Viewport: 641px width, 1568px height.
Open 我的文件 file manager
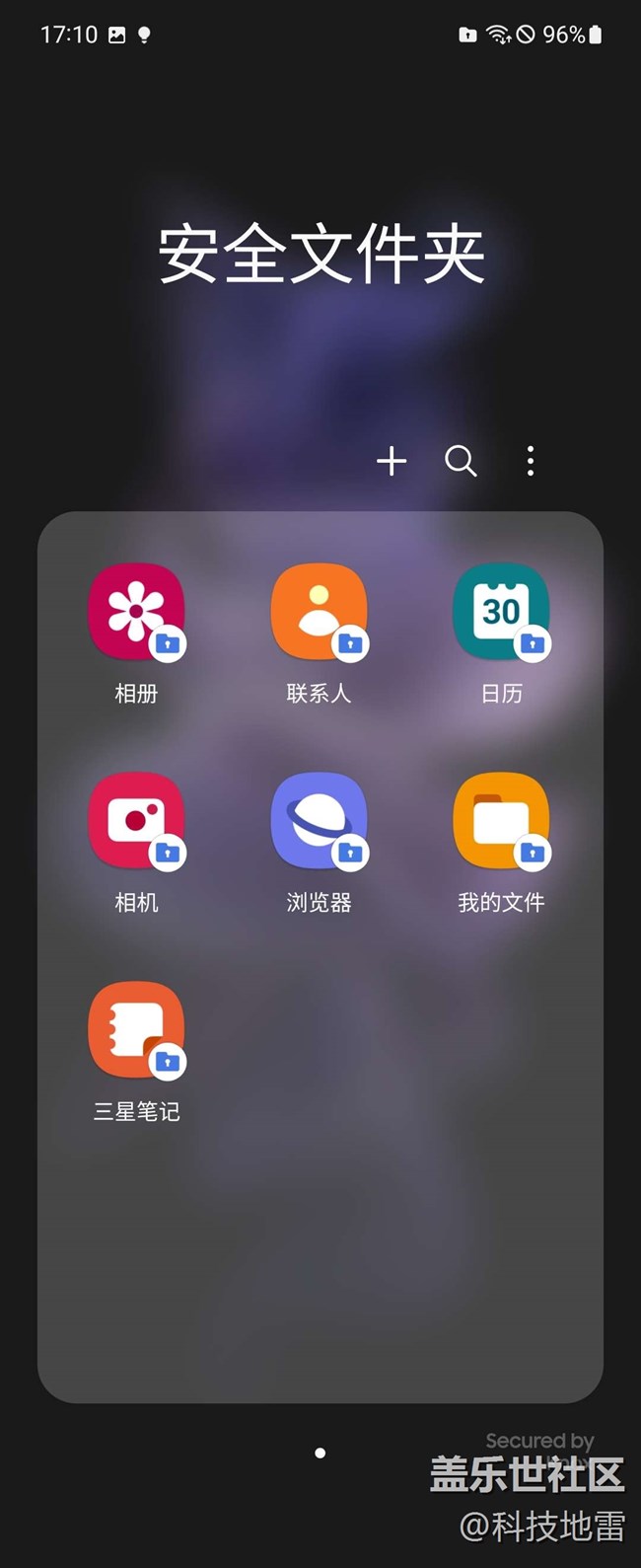tap(501, 821)
